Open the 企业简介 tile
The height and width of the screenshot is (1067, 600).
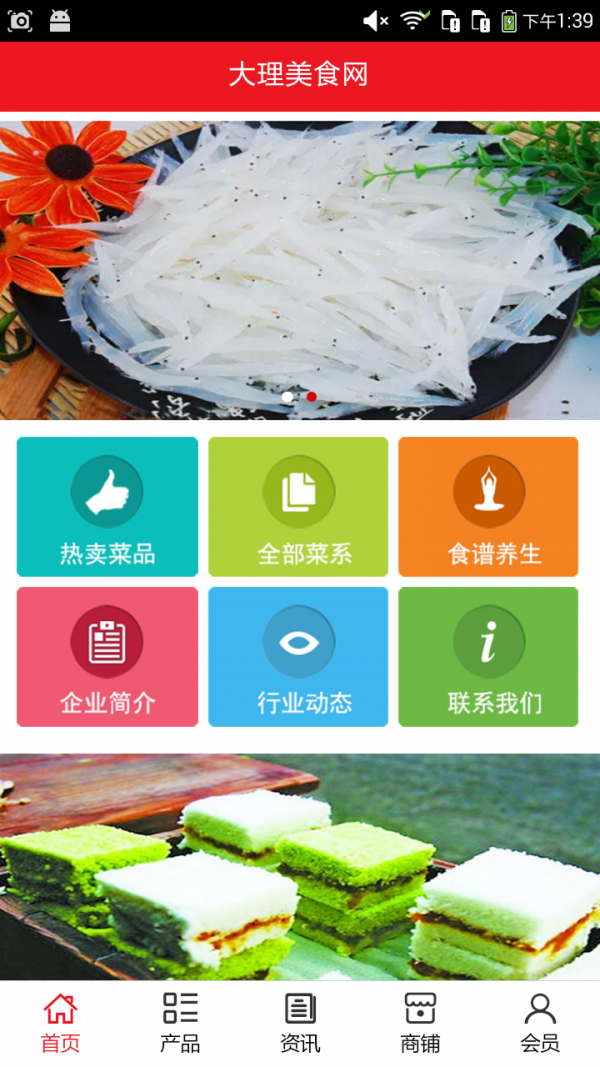coord(107,657)
